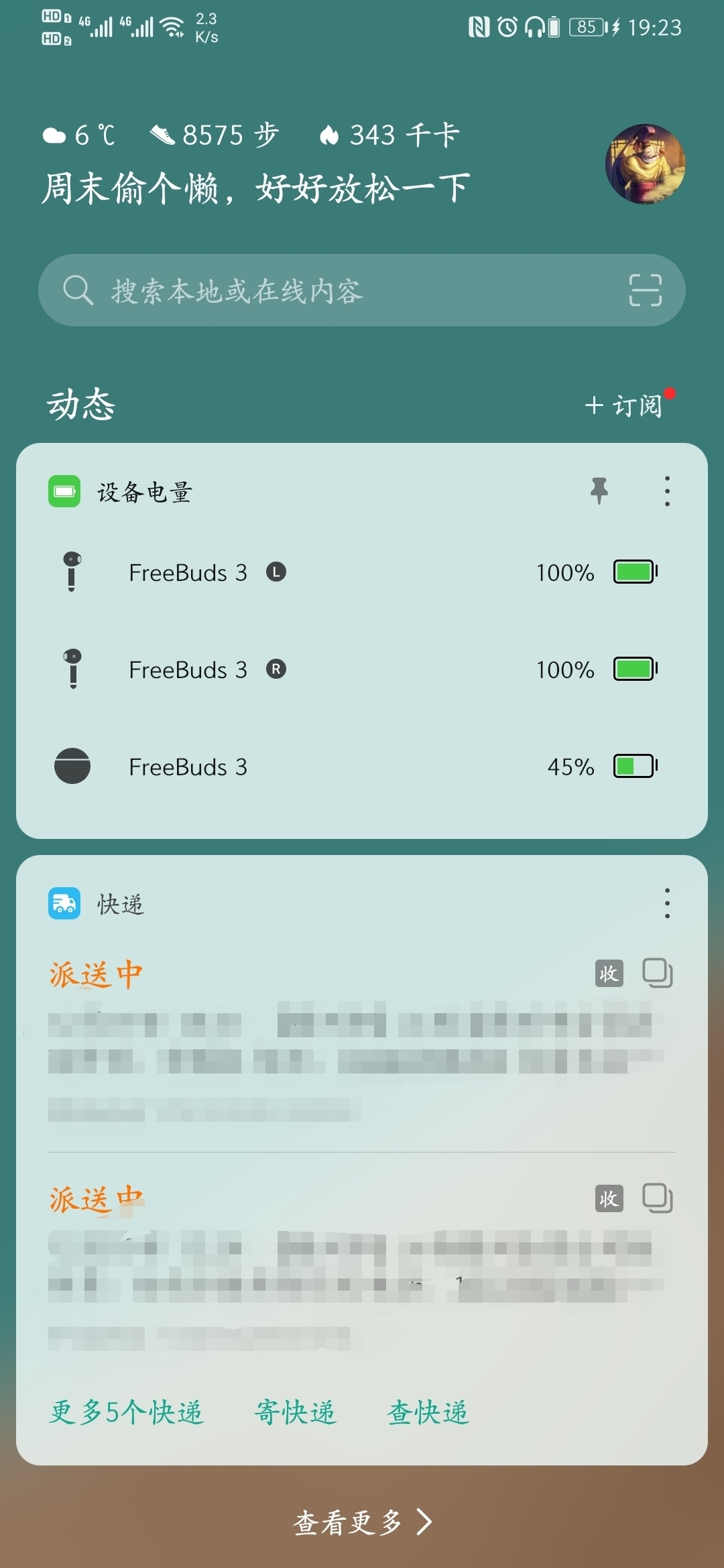This screenshot has height=1568, width=724.
Task: Select 寄快递 to send a package
Action: coord(295,1412)
